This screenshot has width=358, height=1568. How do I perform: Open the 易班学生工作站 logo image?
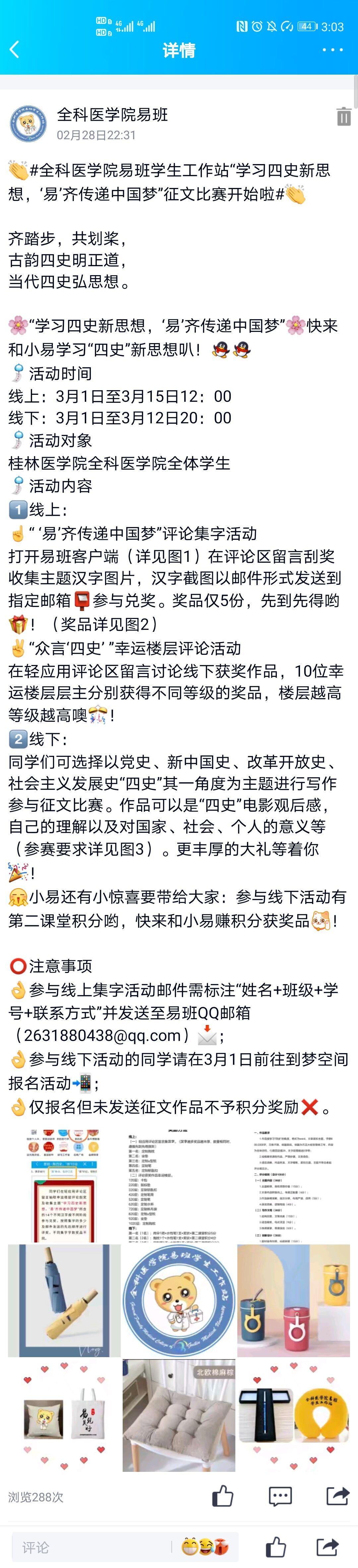[x=178, y=1299]
